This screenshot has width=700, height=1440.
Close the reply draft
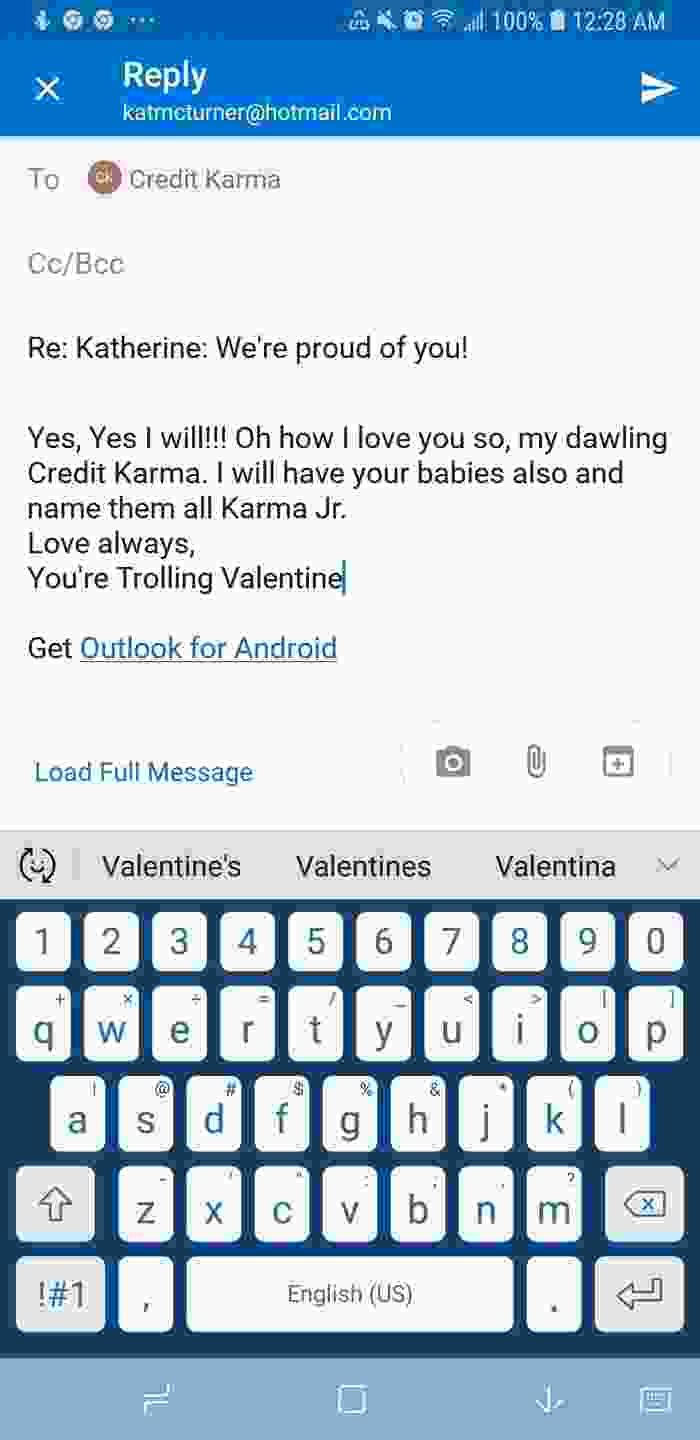click(47, 88)
